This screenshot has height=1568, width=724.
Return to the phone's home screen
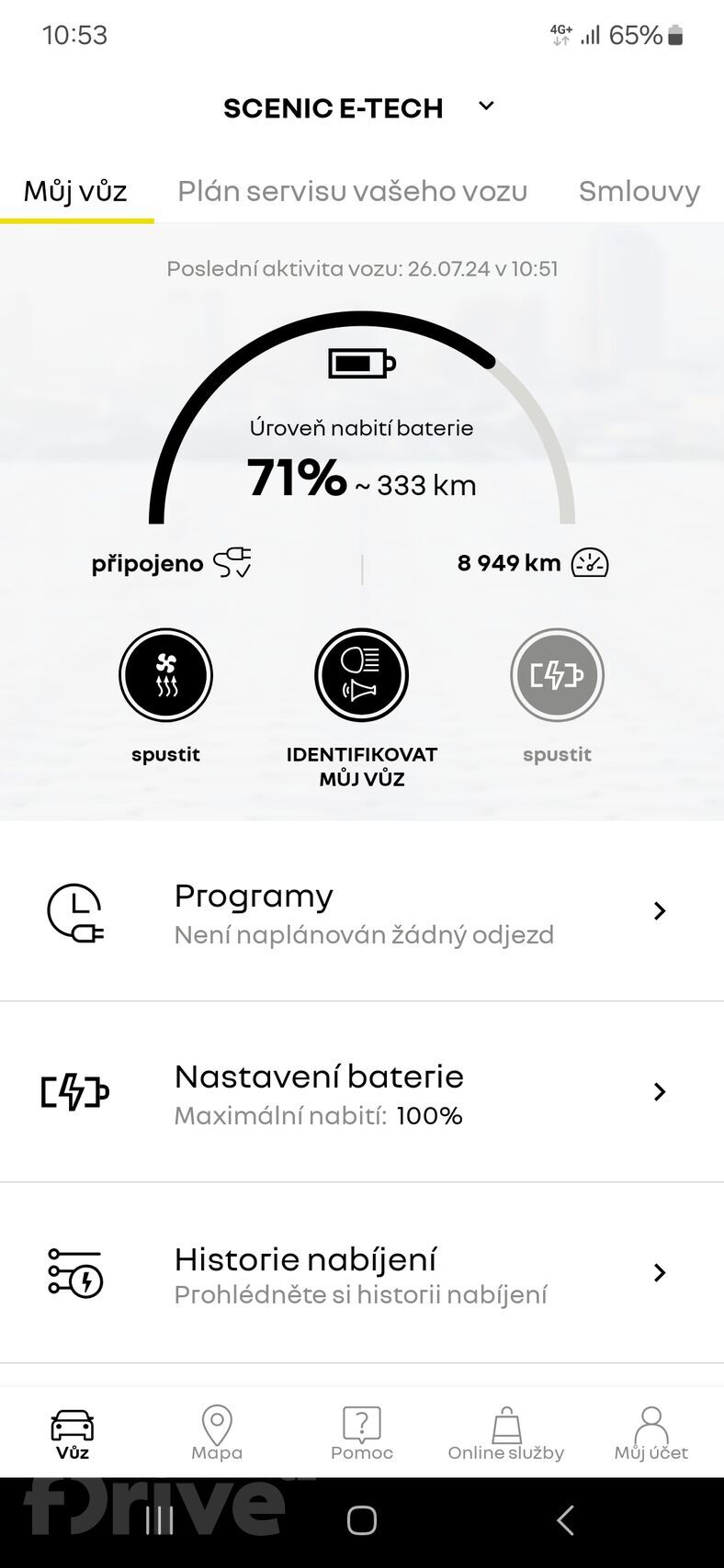pyautogui.click(x=362, y=1520)
